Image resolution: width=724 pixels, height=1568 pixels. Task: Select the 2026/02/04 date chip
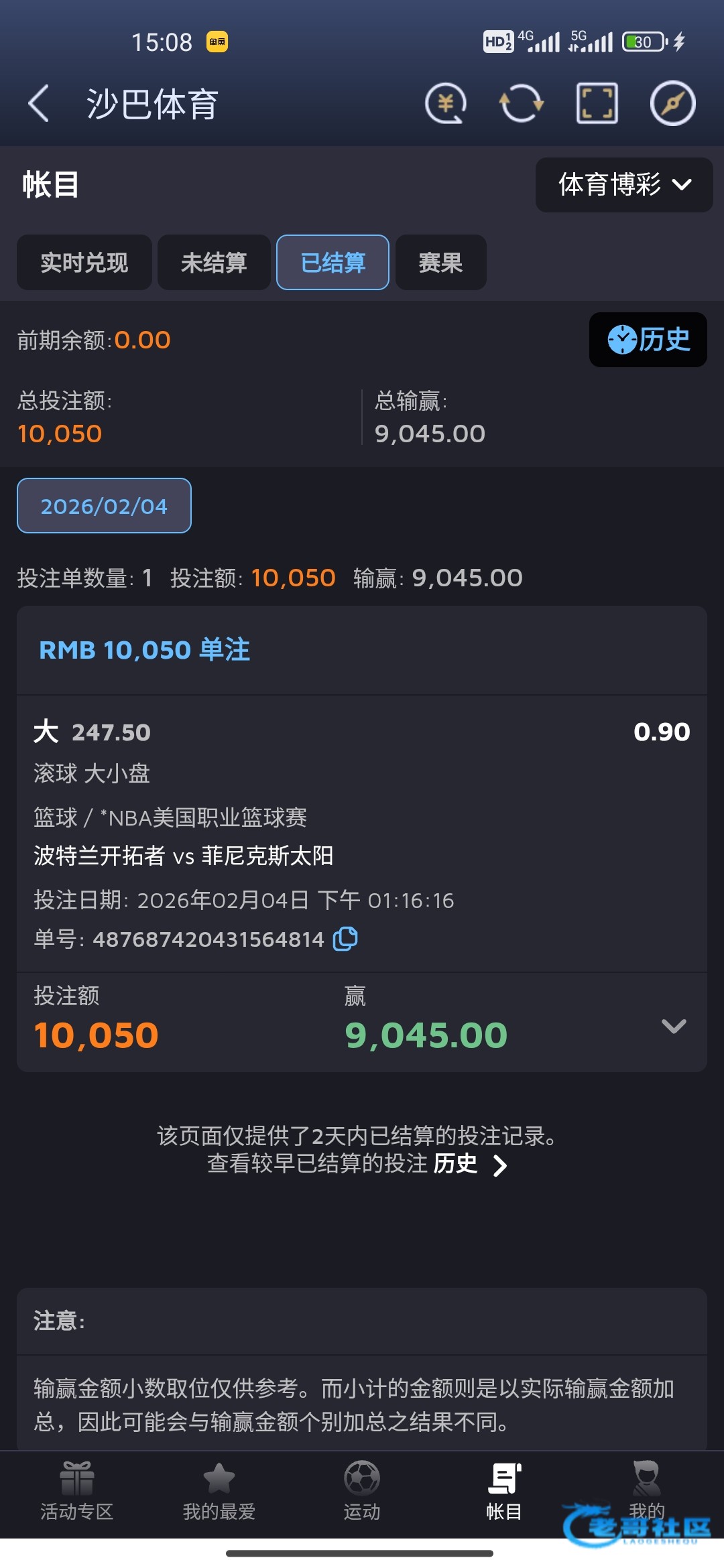[x=104, y=506]
